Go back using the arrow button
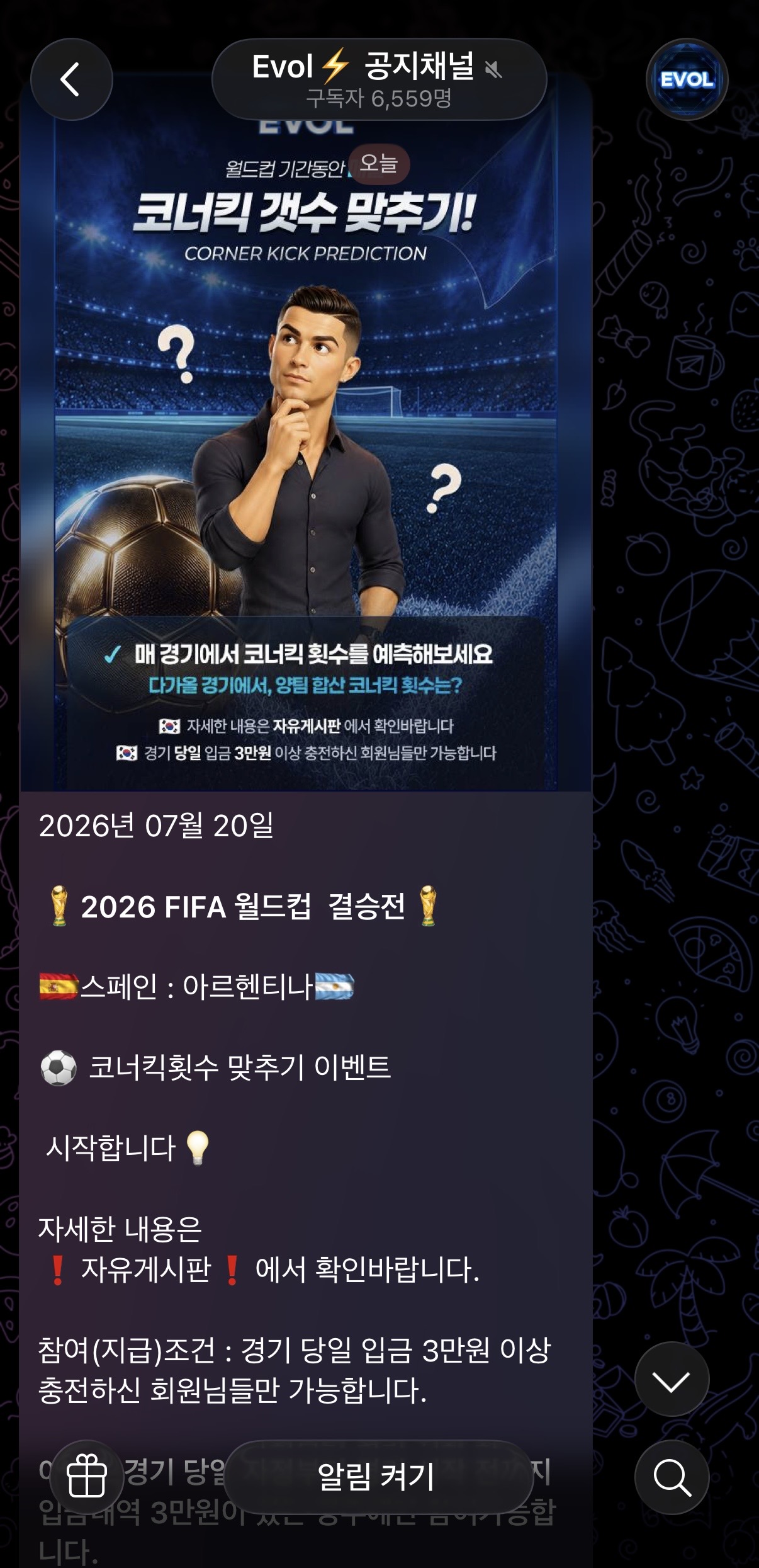Image resolution: width=759 pixels, height=1568 pixels. [x=72, y=79]
